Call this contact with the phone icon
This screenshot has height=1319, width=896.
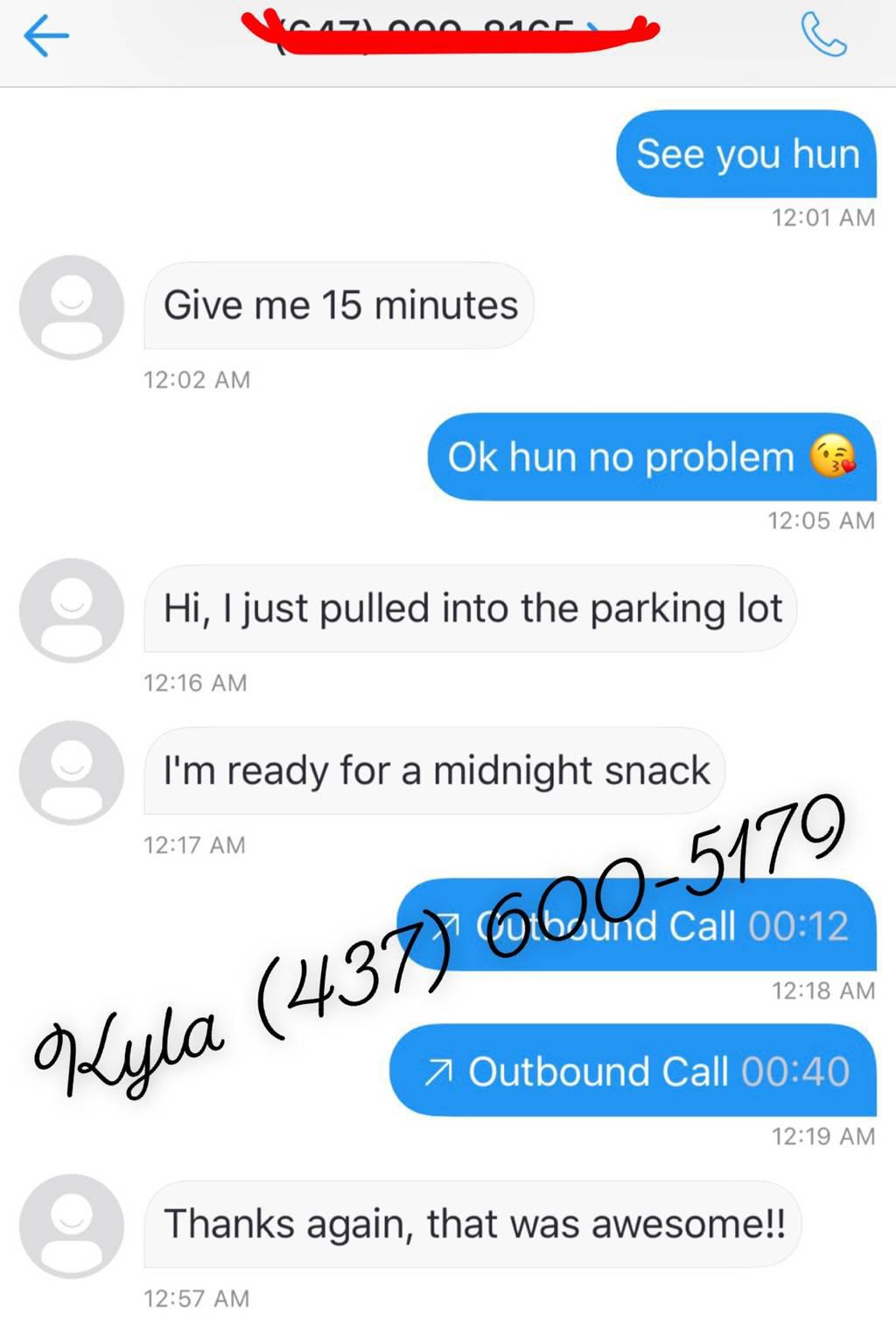point(823,37)
